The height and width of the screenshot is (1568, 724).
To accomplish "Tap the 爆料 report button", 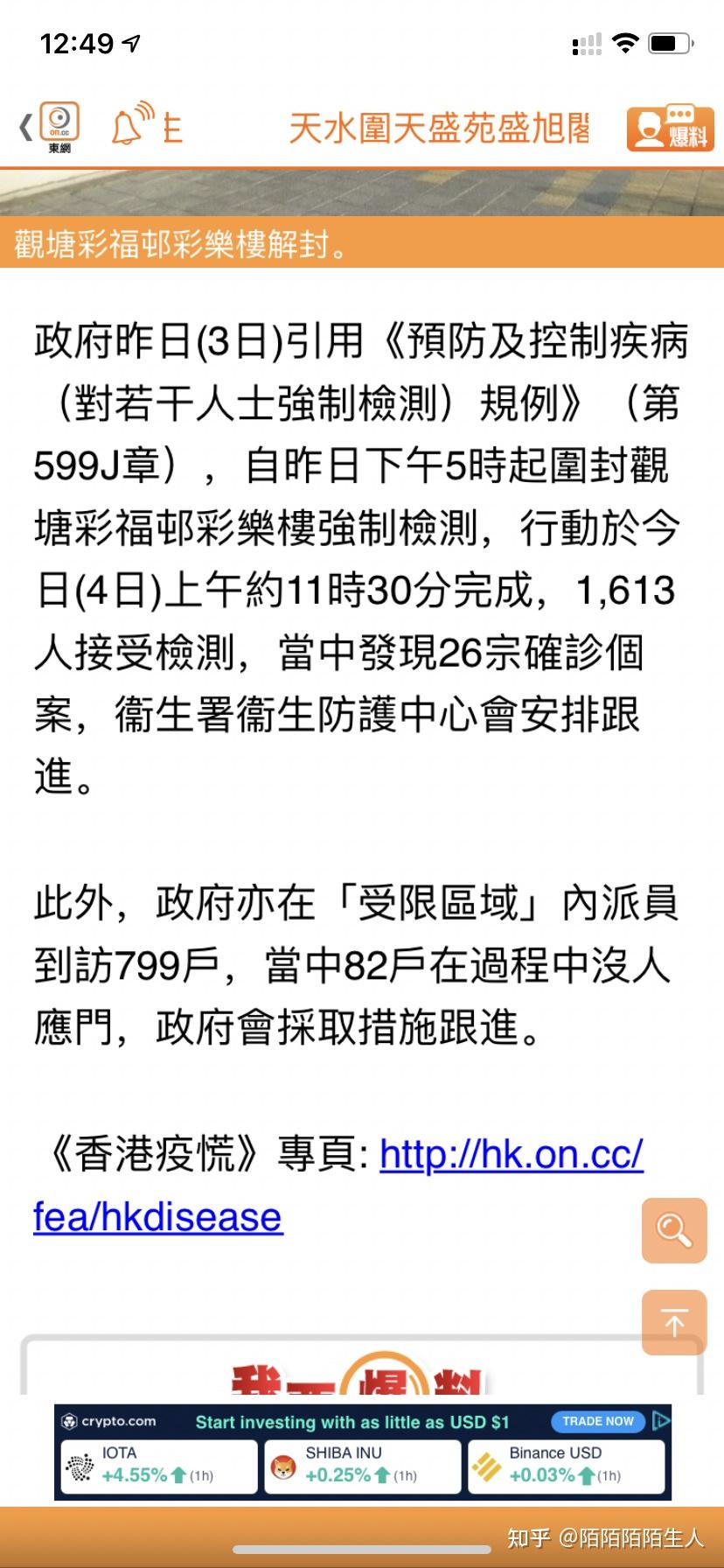I will coord(670,128).
